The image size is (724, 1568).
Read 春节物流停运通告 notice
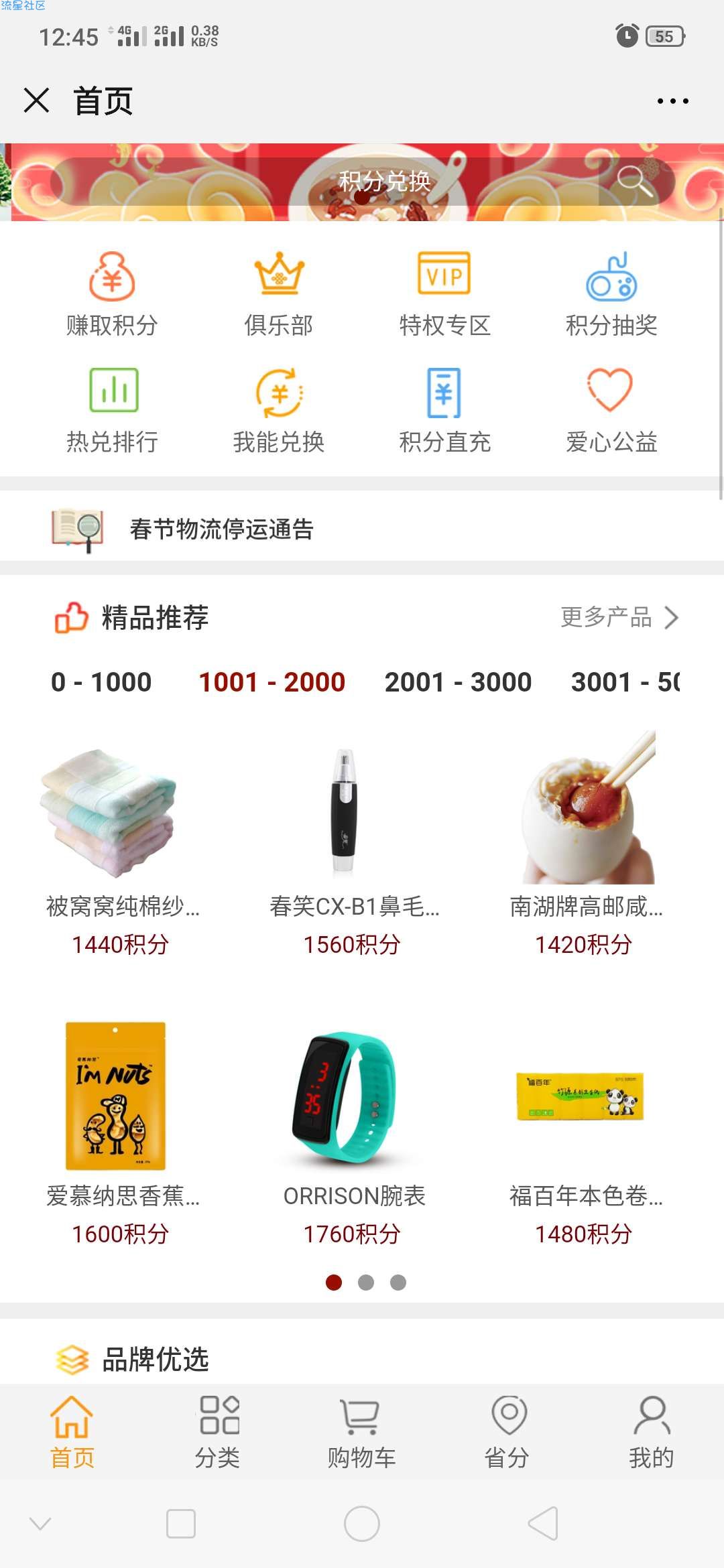coord(221,529)
